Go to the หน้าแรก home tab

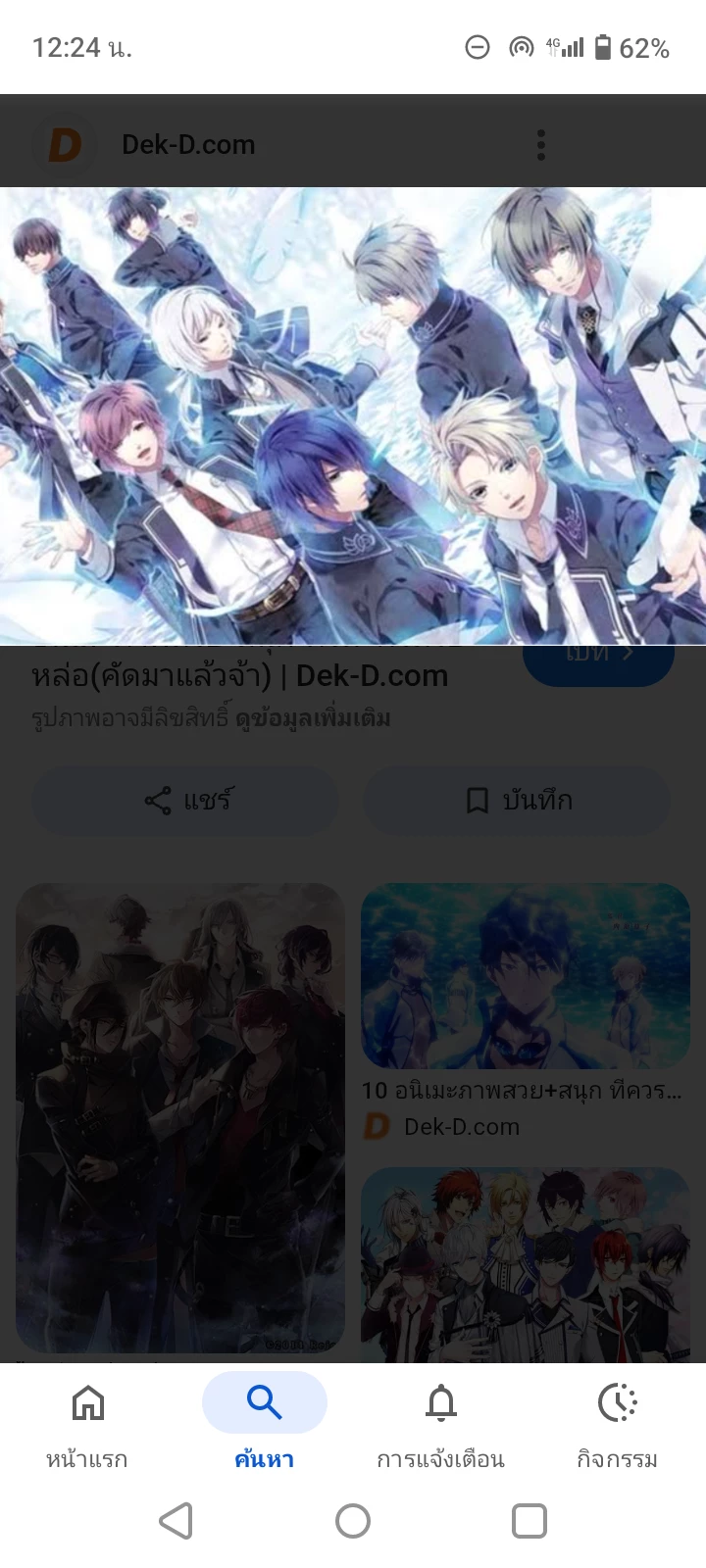(x=87, y=1421)
